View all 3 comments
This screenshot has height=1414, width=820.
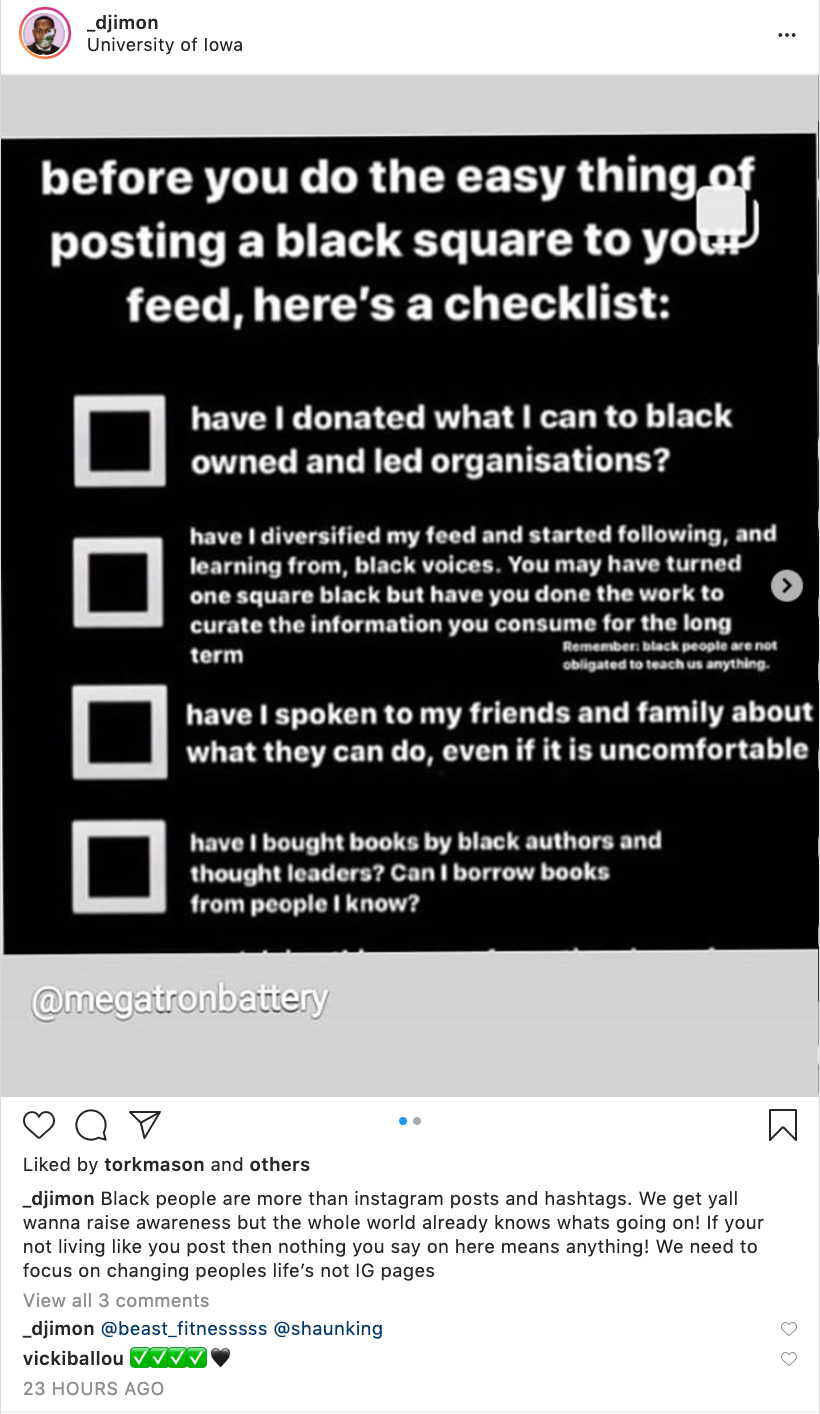[116, 1300]
